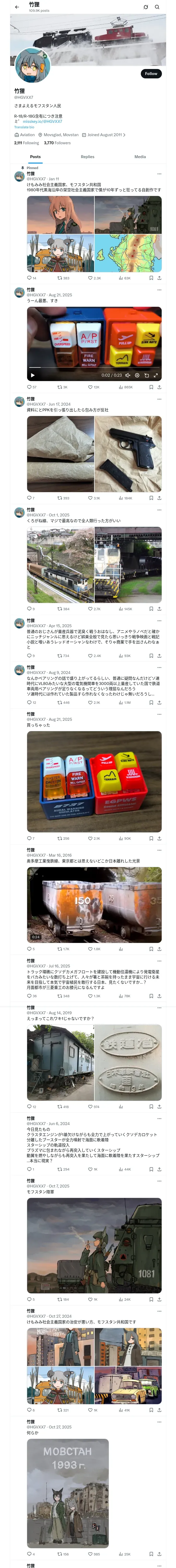The width and height of the screenshot is (176, 1568).
Task: Follow the @HGVXX7 account
Action: (x=151, y=74)
